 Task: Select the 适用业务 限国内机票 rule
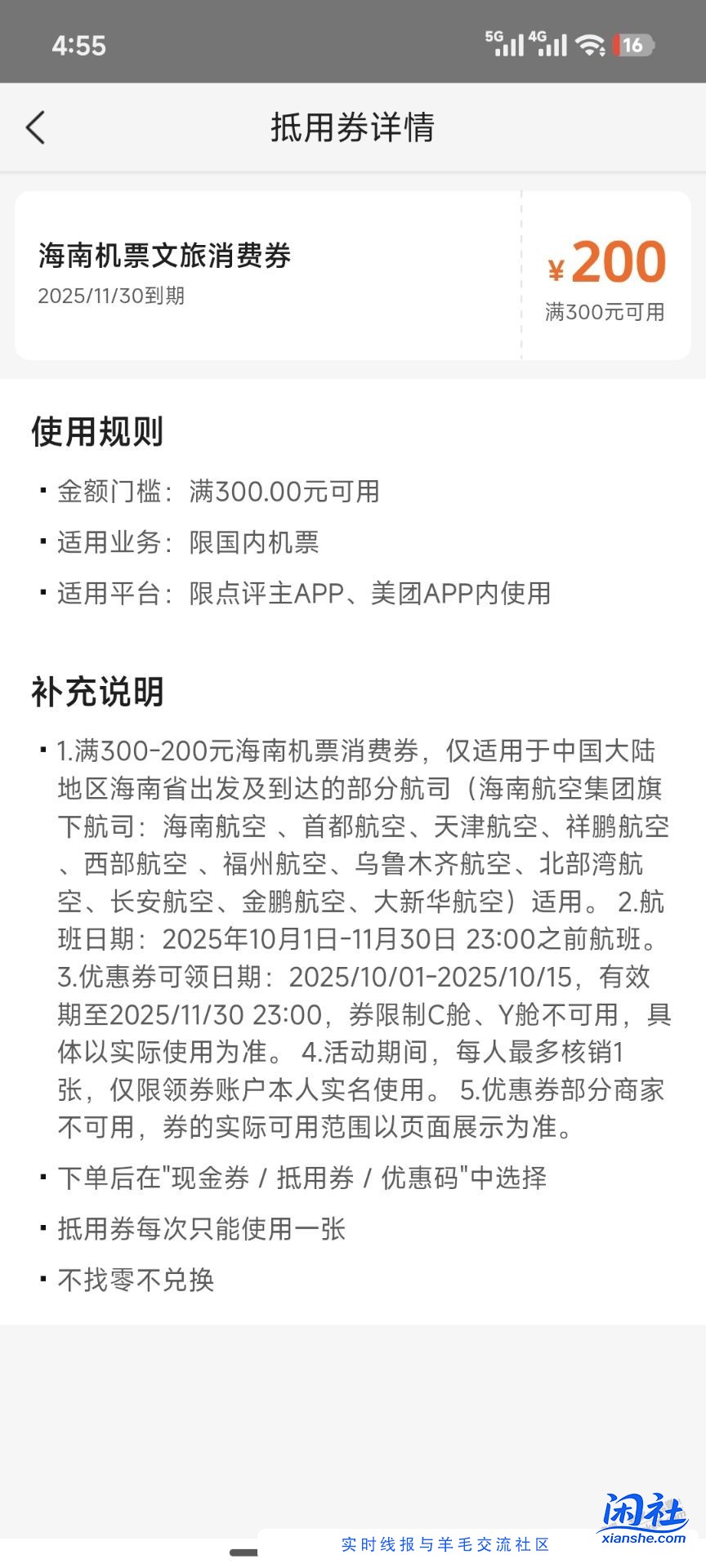pos(189,543)
